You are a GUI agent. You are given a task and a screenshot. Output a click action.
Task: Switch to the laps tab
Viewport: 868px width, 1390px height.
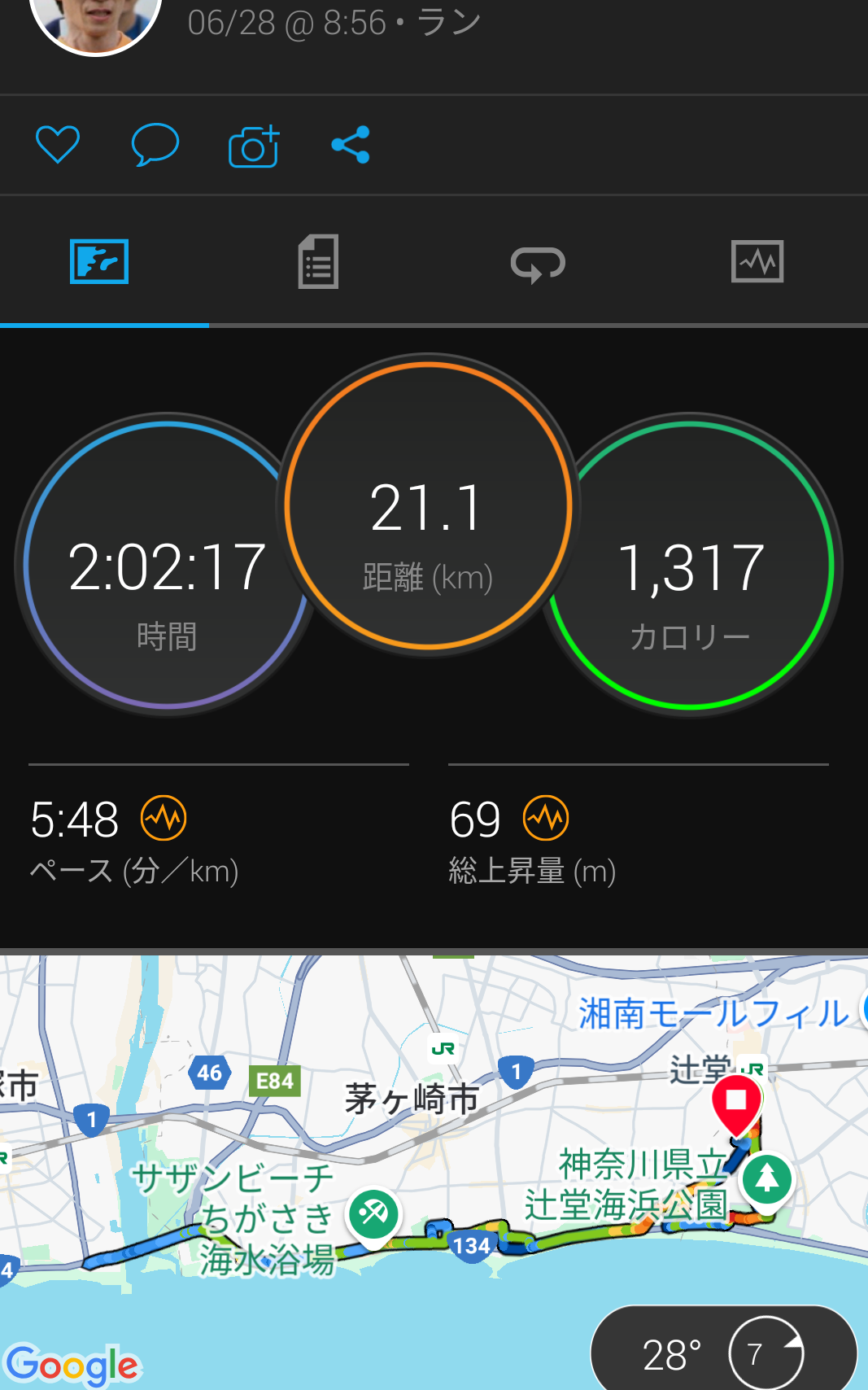538,263
